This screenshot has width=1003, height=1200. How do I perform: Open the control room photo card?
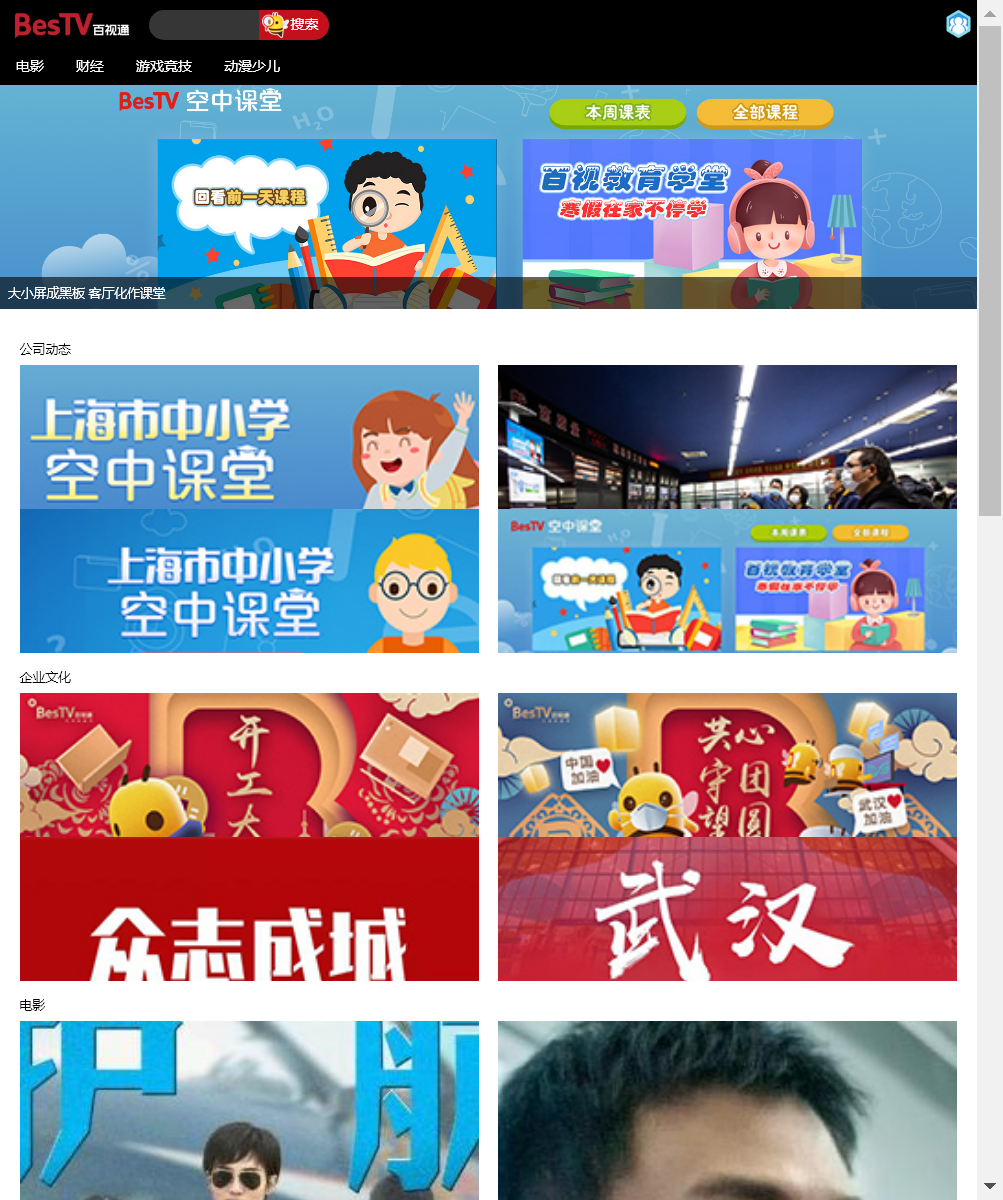point(727,437)
